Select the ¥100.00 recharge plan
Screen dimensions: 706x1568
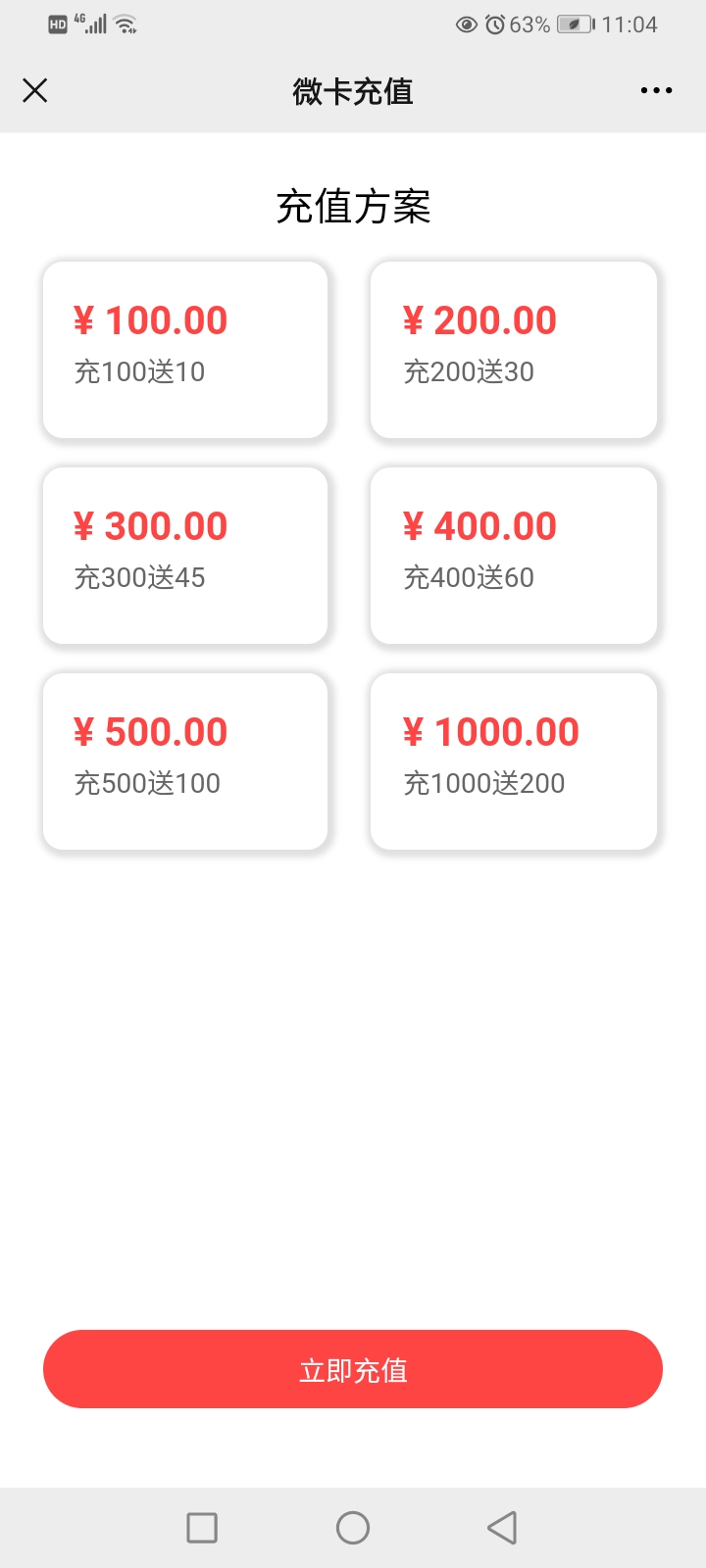185,350
